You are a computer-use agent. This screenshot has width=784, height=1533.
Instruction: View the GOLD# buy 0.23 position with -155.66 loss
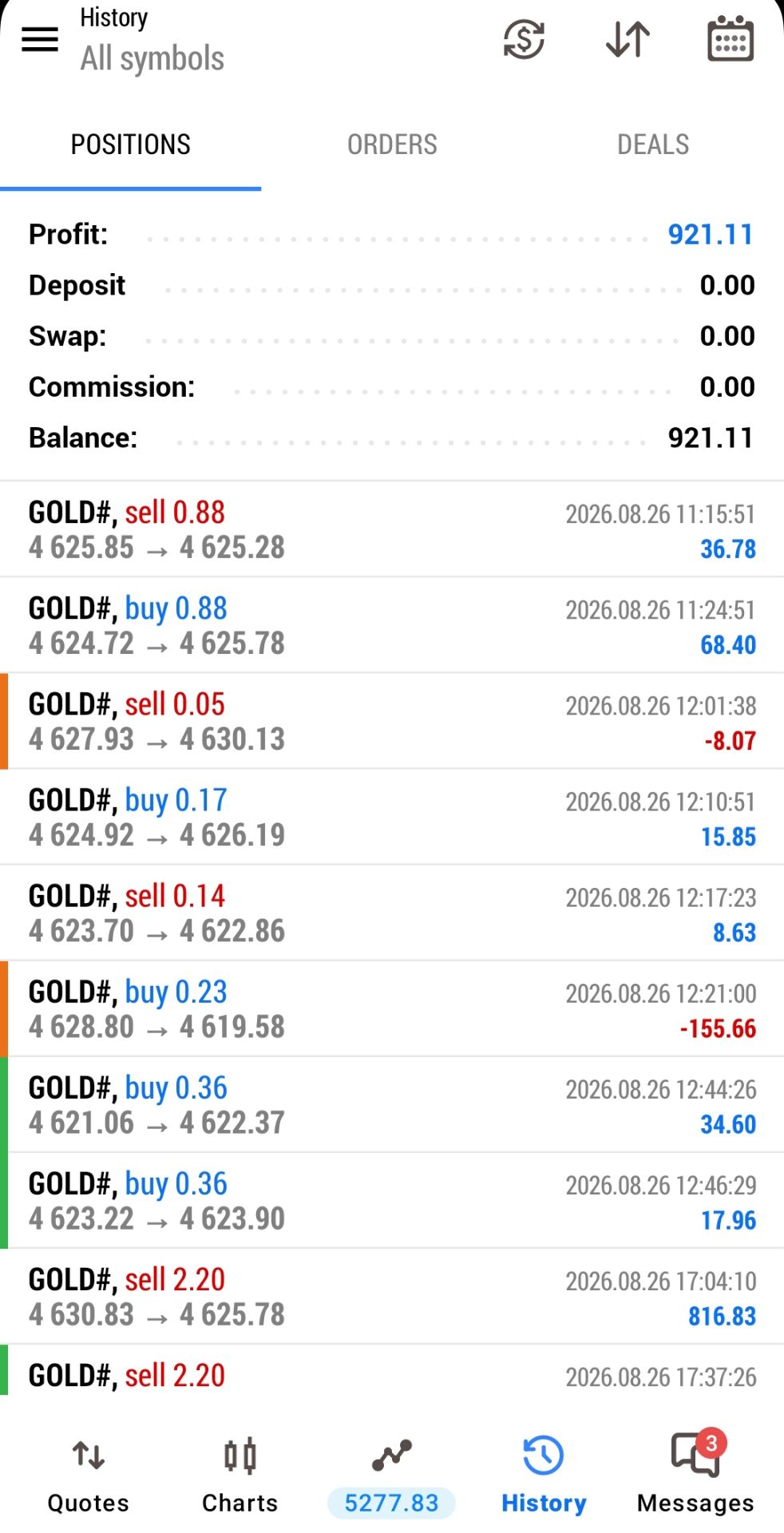click(392, 1008)
